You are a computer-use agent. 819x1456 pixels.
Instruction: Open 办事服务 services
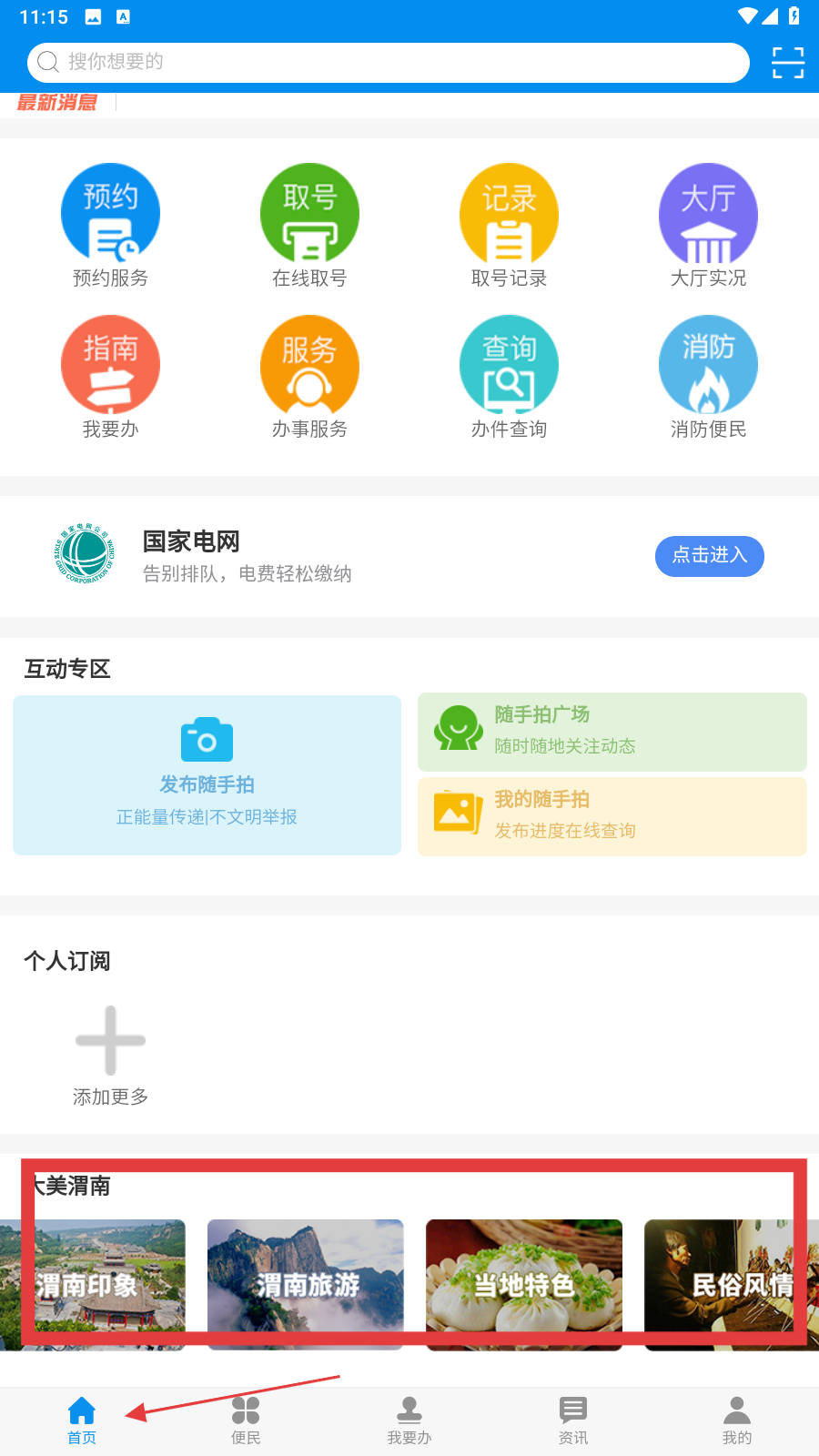pos(309,378)
